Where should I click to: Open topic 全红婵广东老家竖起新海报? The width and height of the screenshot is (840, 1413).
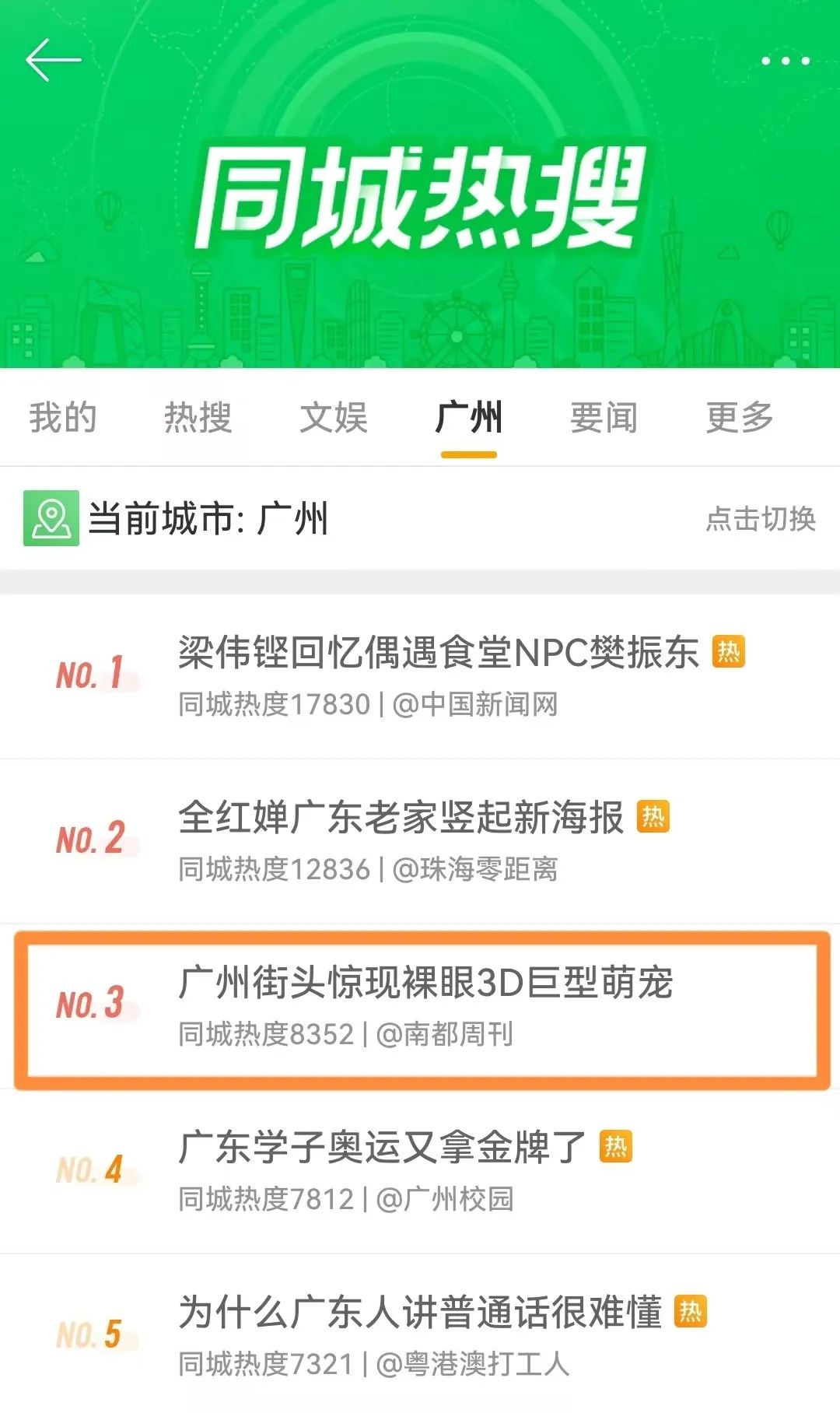pos(401,818)
